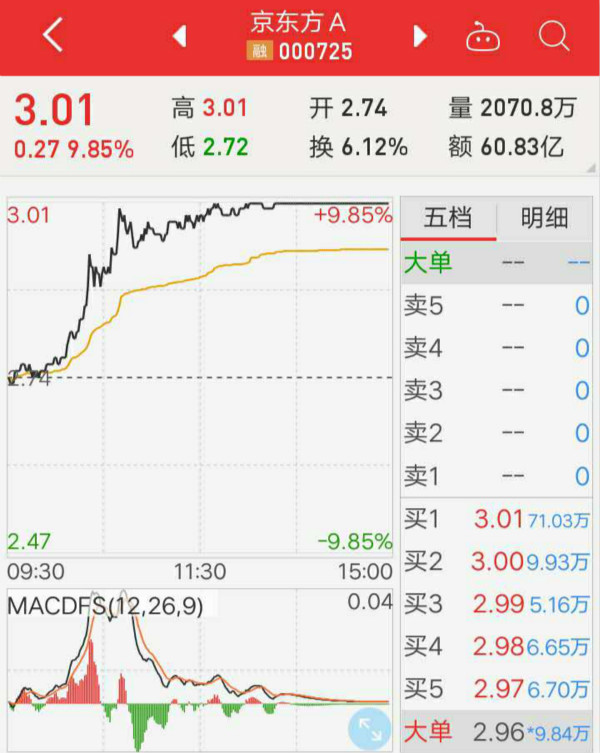Open stock search magnifier
The height and width of the screenshot is (753, 600).
[x=553, y=37]
